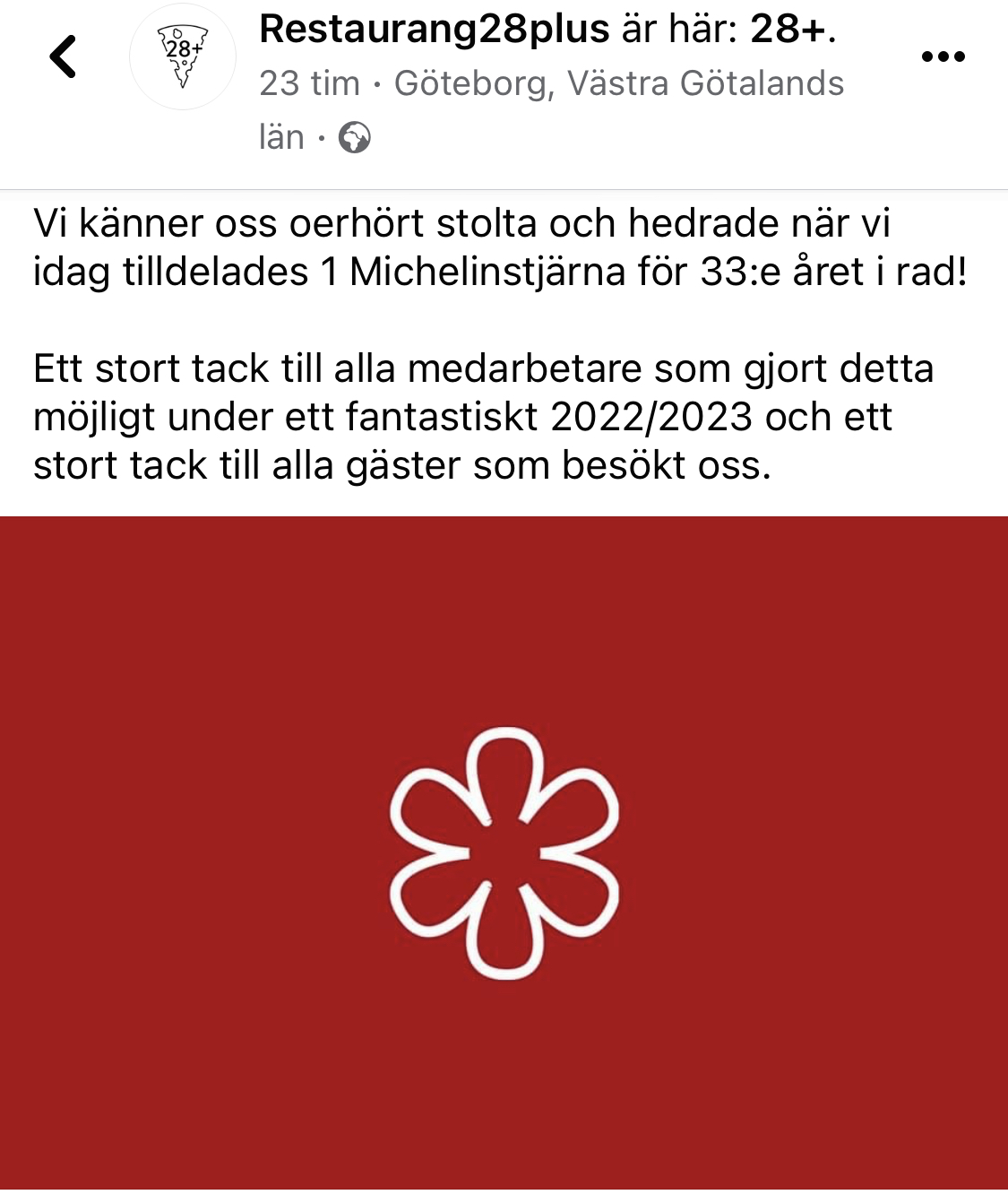The image size is (1008, 1203).
Task: Open the Restaurang28plus page name link
Action: (x=434, y=30)
